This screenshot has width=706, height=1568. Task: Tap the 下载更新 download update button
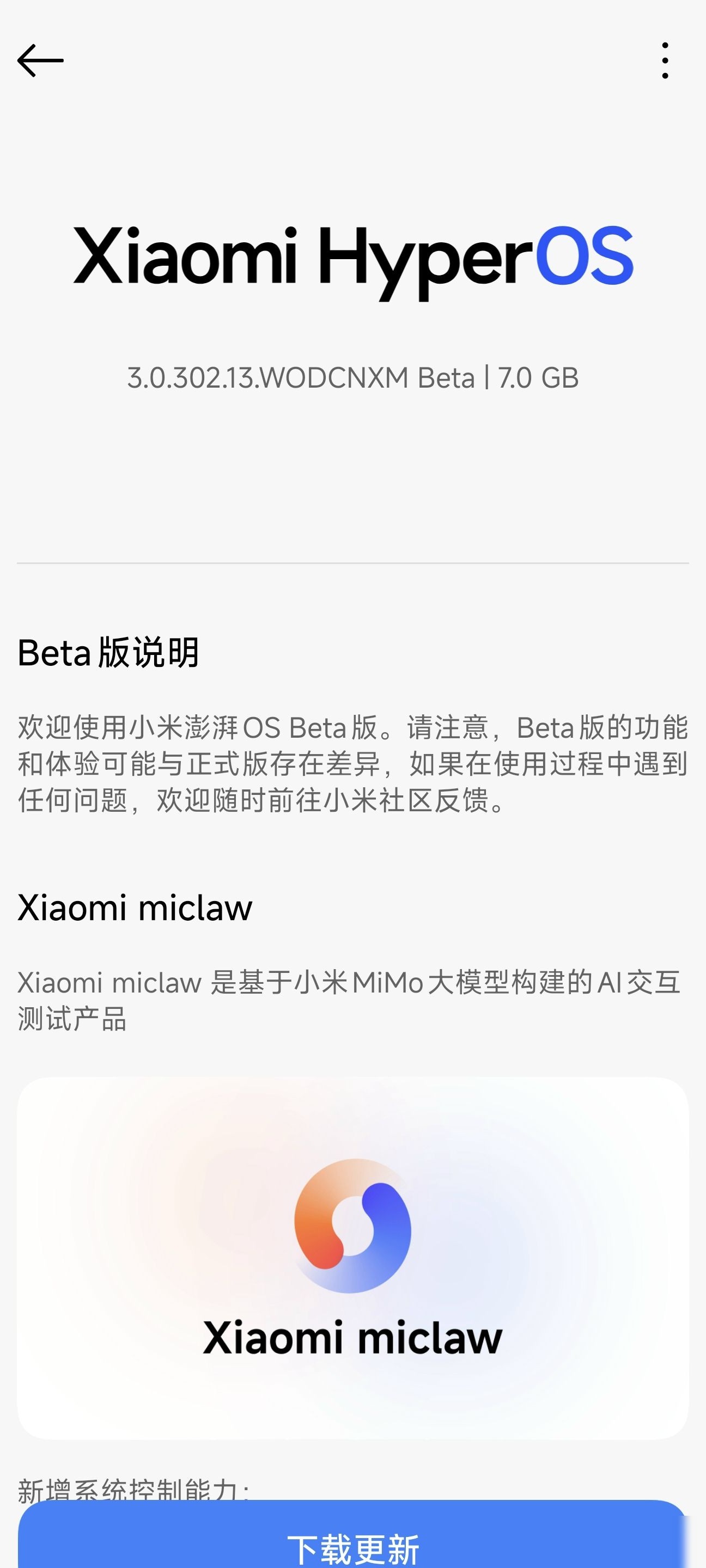(x=352, y=1535)
